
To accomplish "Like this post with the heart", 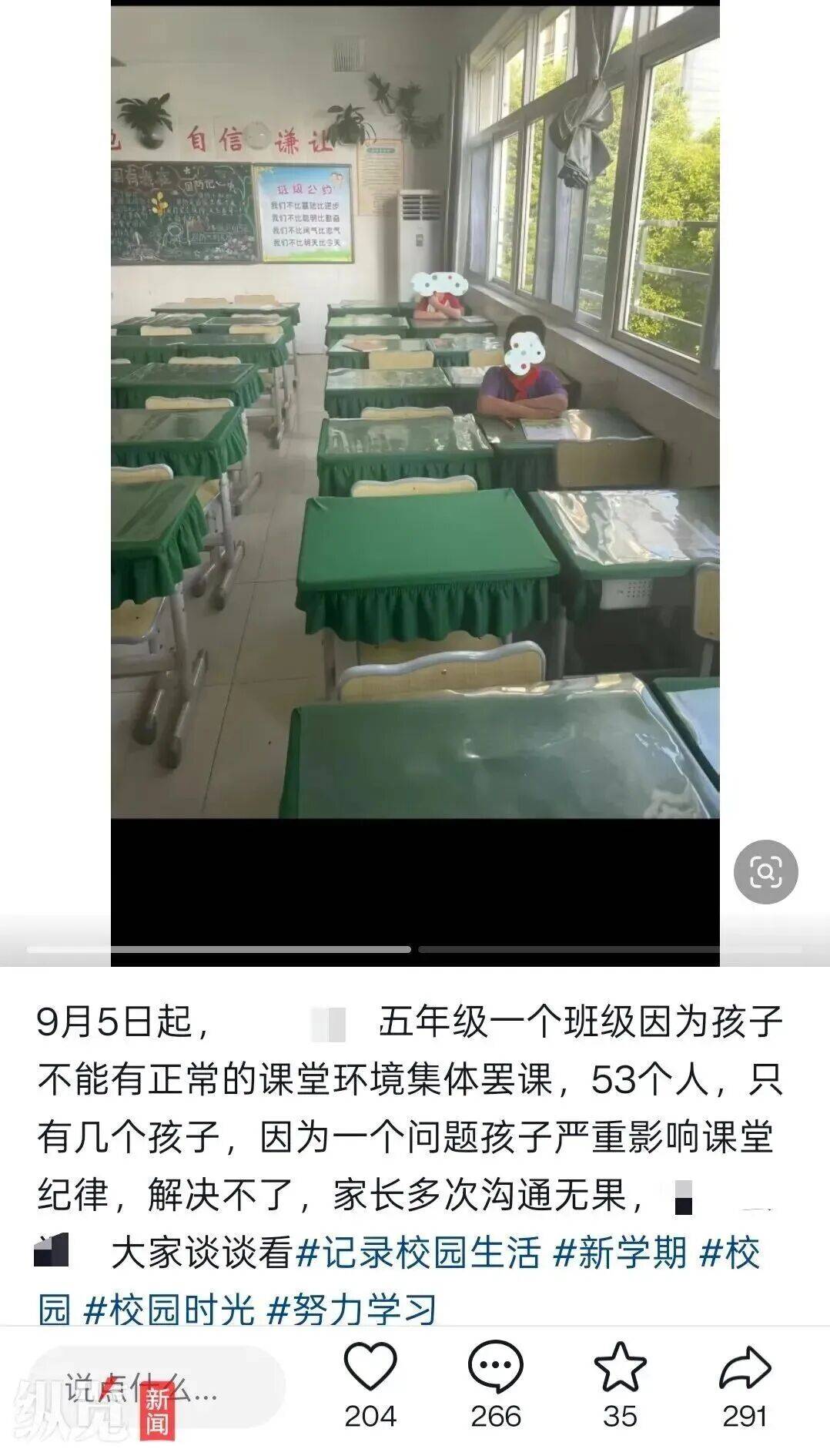I will [x=370, y=1367].
